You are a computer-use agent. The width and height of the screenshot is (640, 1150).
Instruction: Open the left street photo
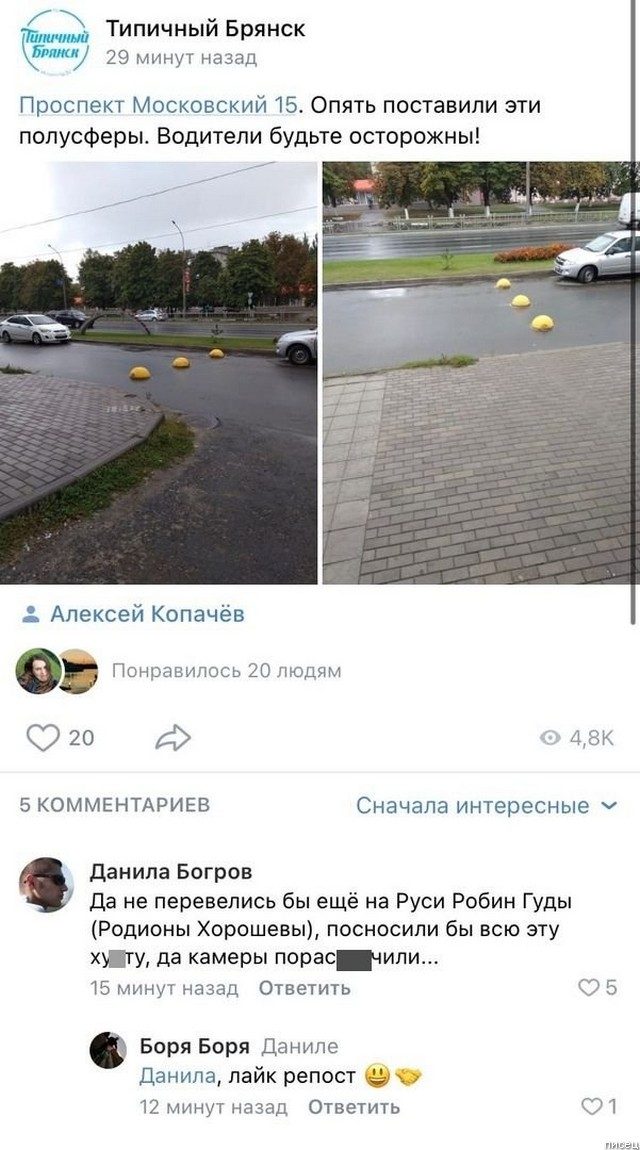(x=159, y=373)
